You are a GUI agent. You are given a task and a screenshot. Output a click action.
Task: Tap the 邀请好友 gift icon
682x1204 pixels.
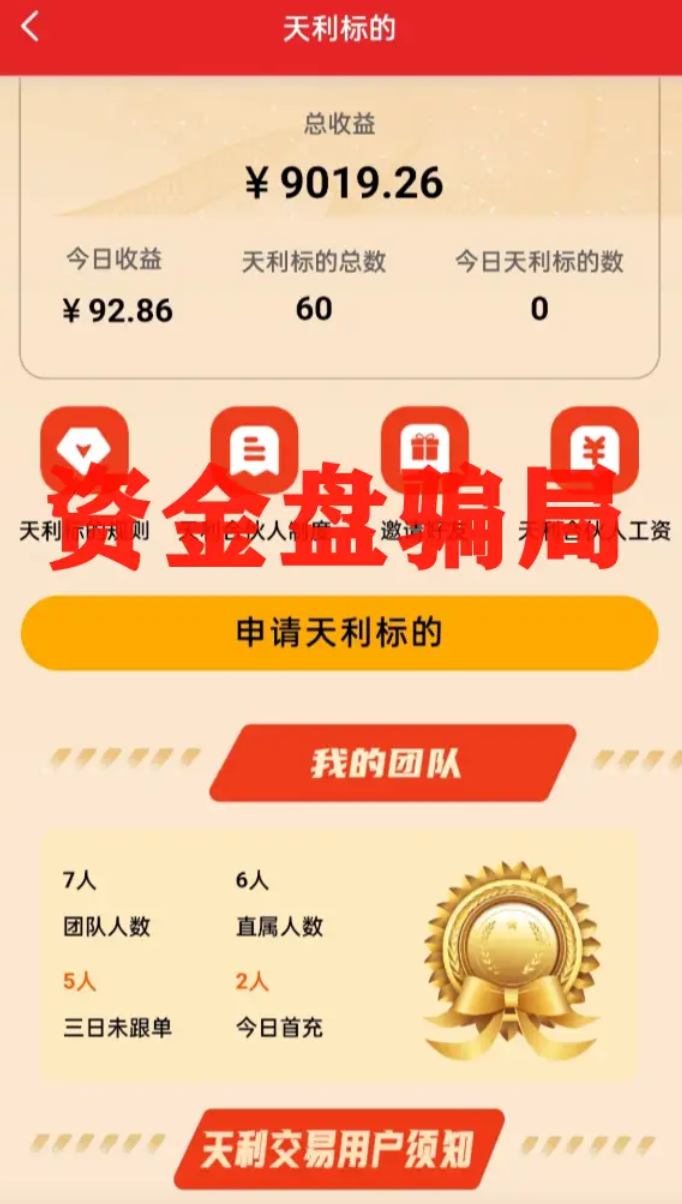425,450
